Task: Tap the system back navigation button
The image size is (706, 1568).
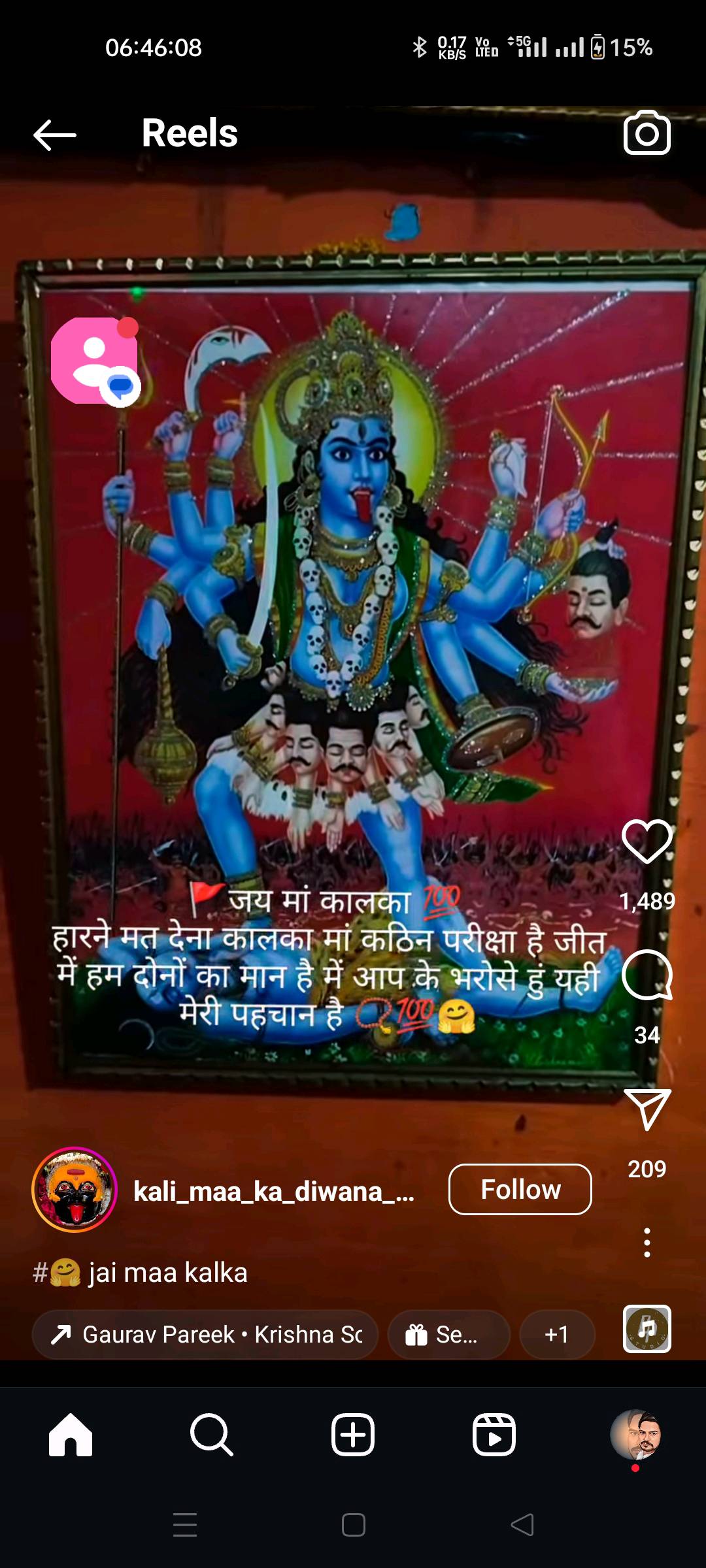Action: (x=522, y=1525)
